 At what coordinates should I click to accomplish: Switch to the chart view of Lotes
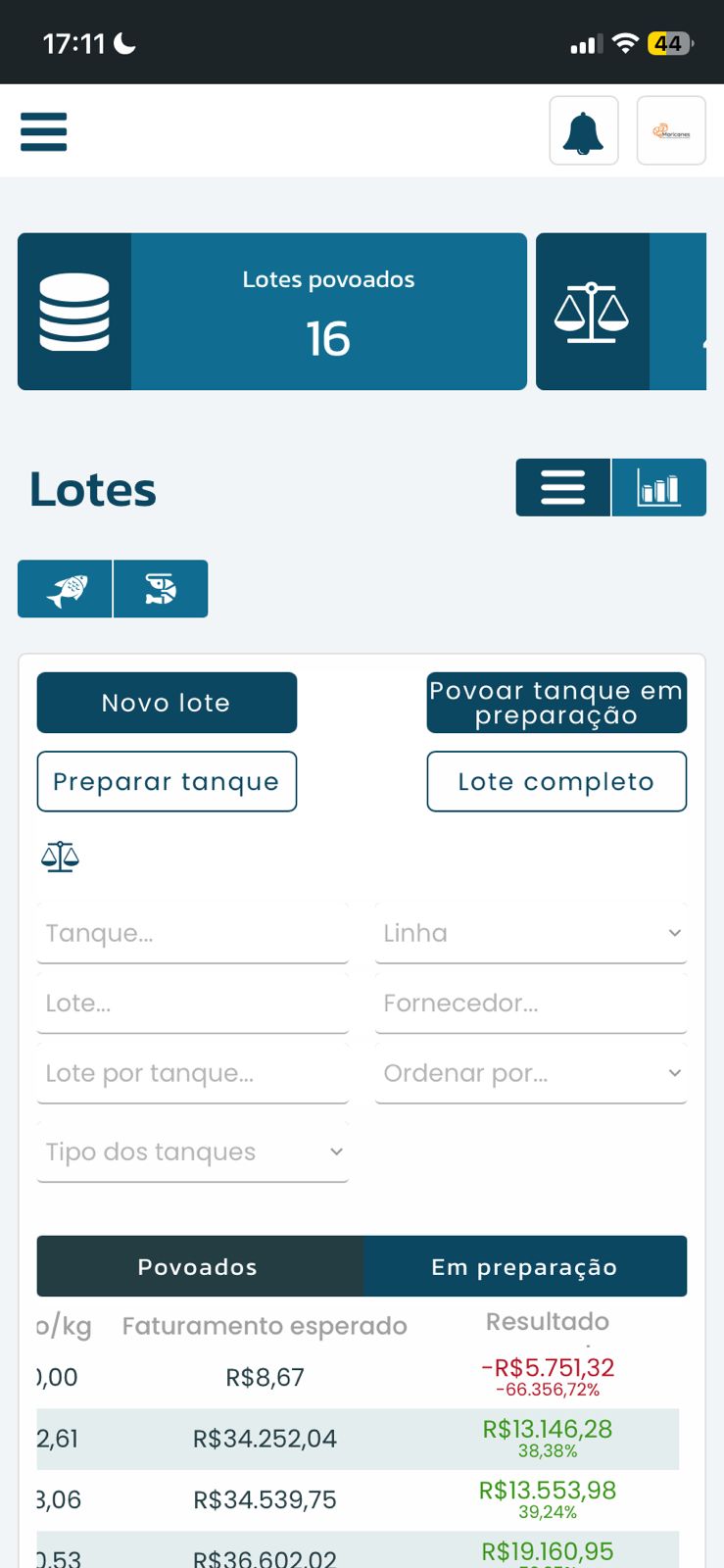coord(658,487)
